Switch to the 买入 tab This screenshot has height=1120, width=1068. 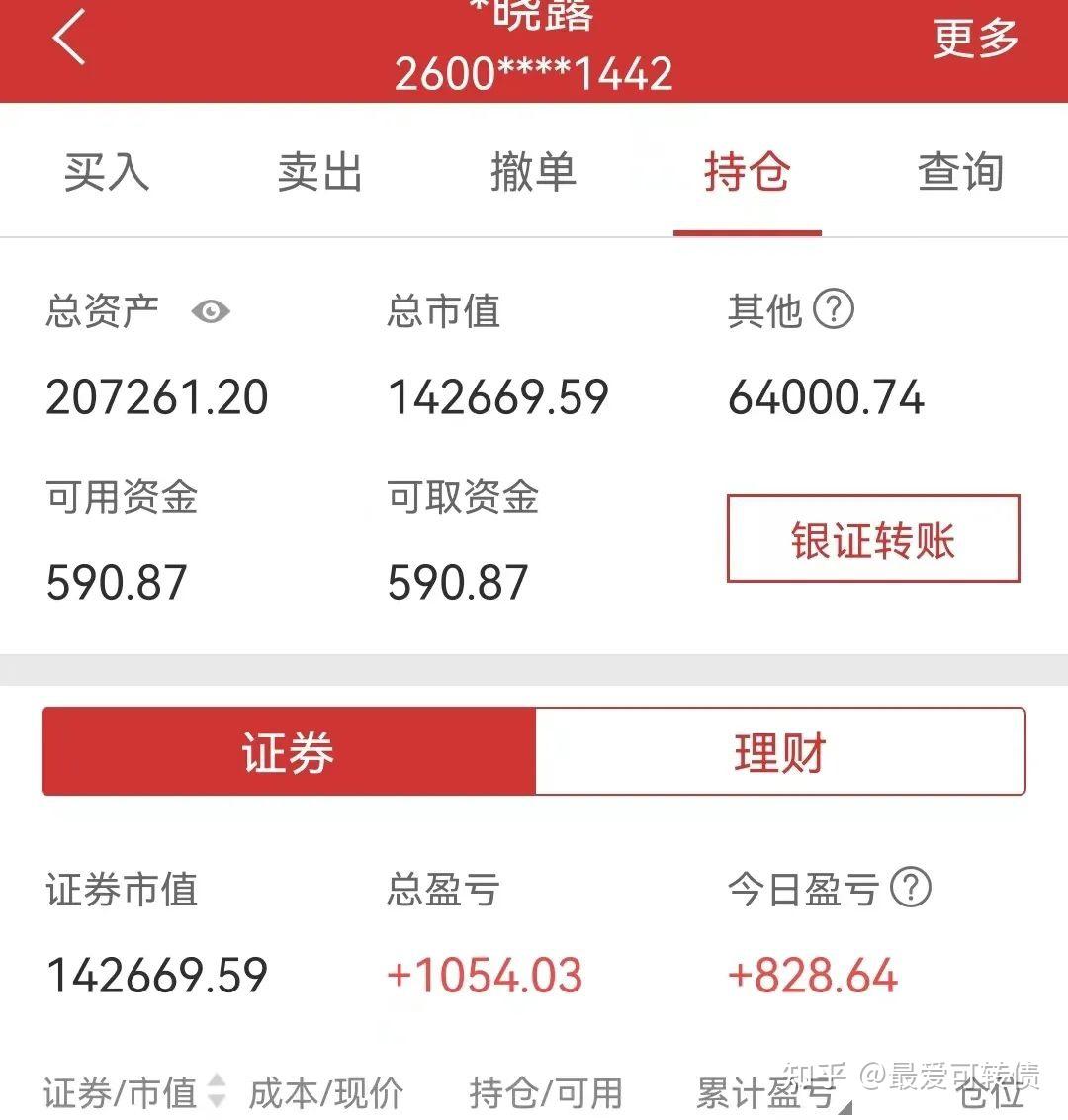(x=107, y=172)
